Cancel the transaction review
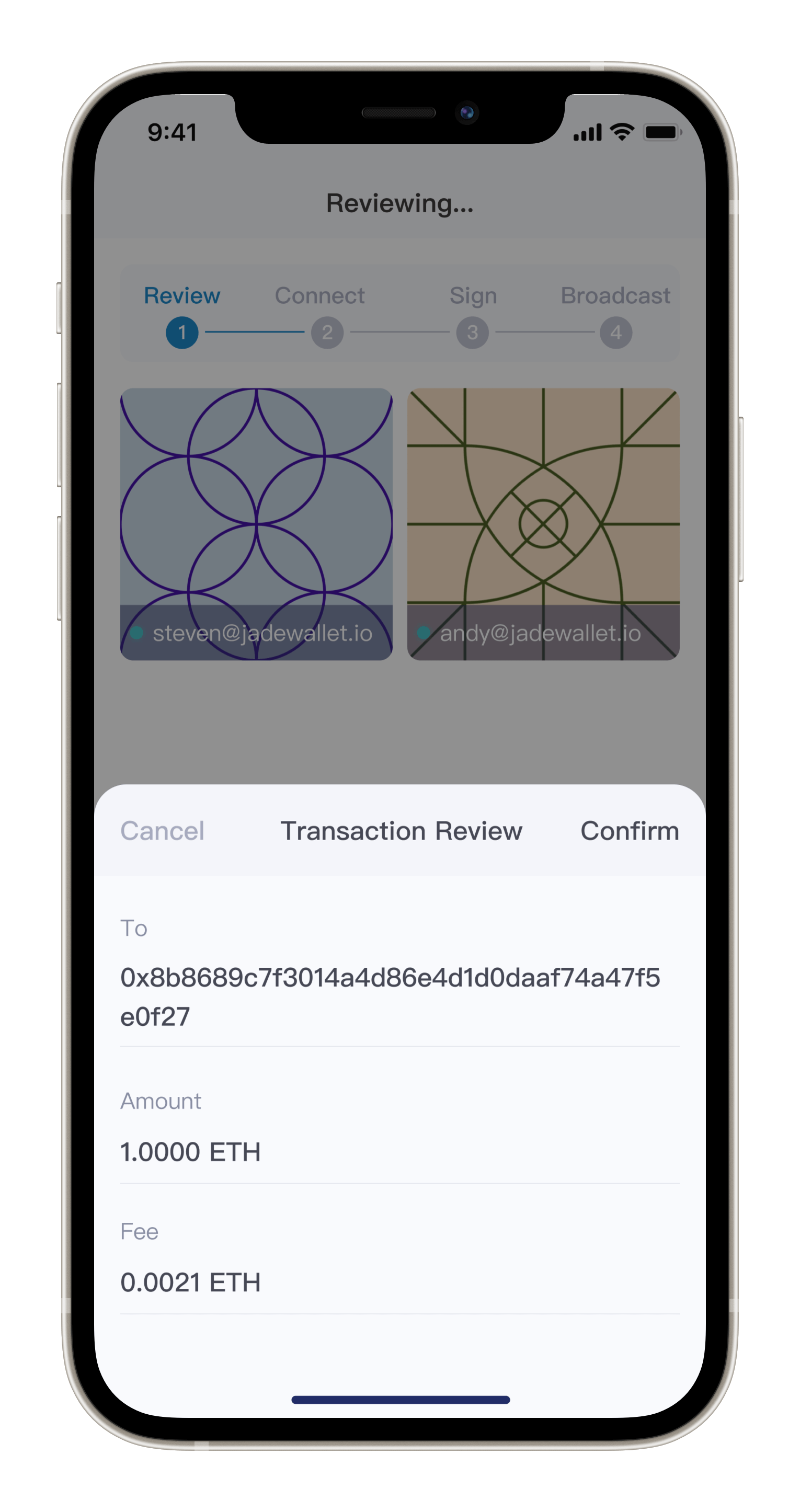Viewport: 800px width, 1512px height. (162, 831)
